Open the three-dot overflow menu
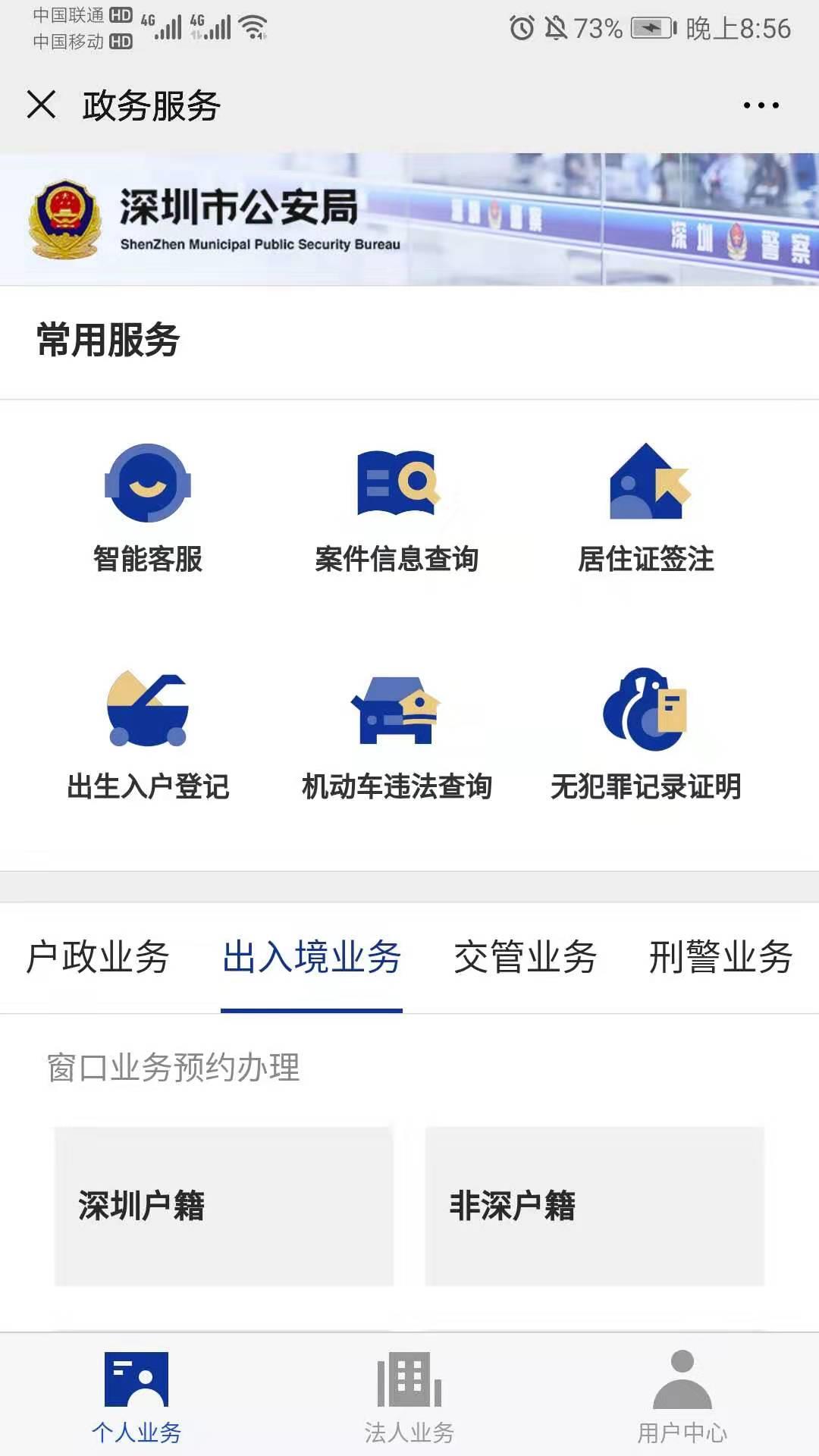 pos(761,105)
